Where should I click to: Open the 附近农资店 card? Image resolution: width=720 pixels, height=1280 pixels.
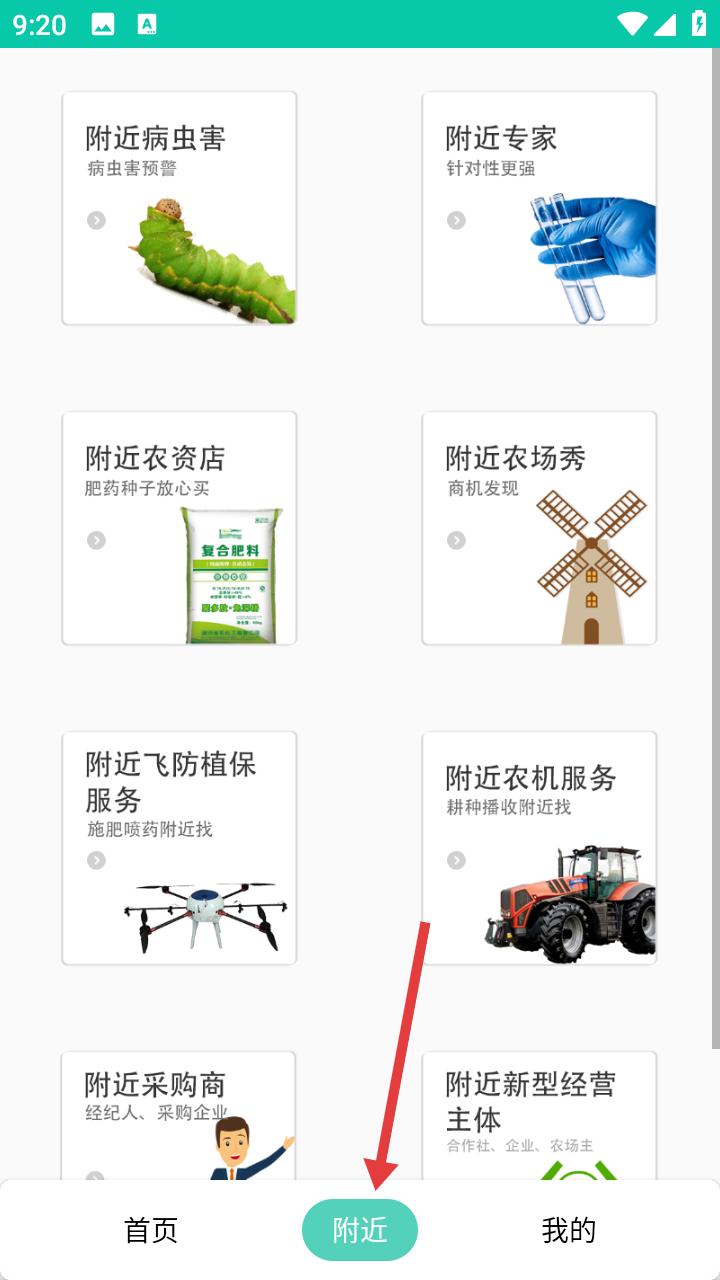pyautogui.click(x=179, y=528)
